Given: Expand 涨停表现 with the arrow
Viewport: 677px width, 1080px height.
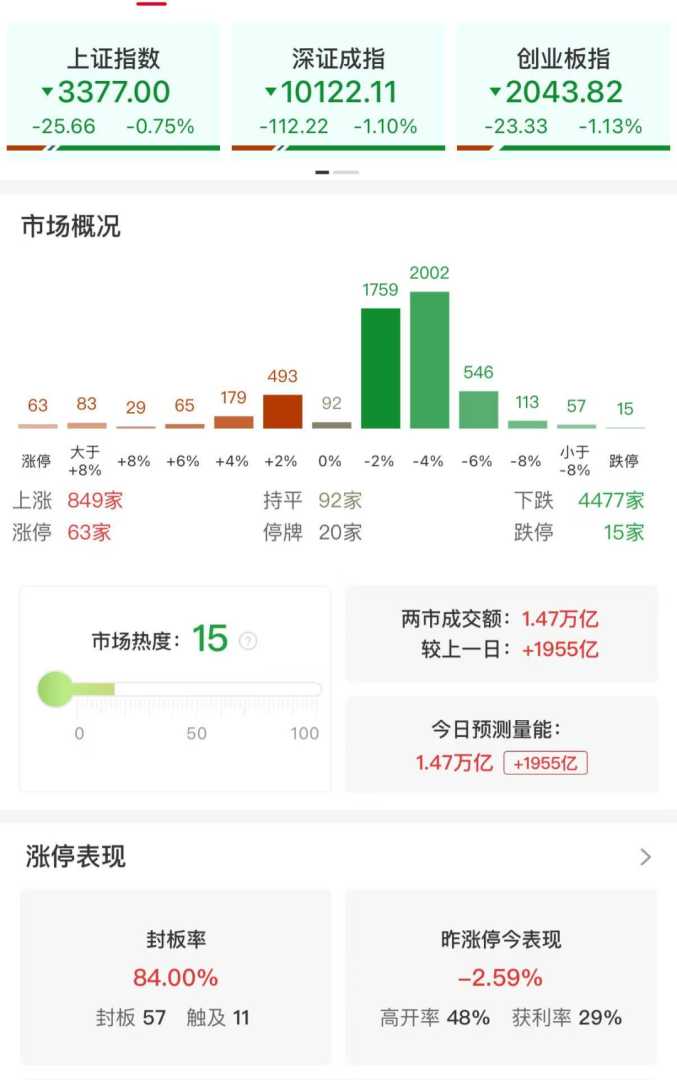Looking at the screenshot, I should click(645, 857).
